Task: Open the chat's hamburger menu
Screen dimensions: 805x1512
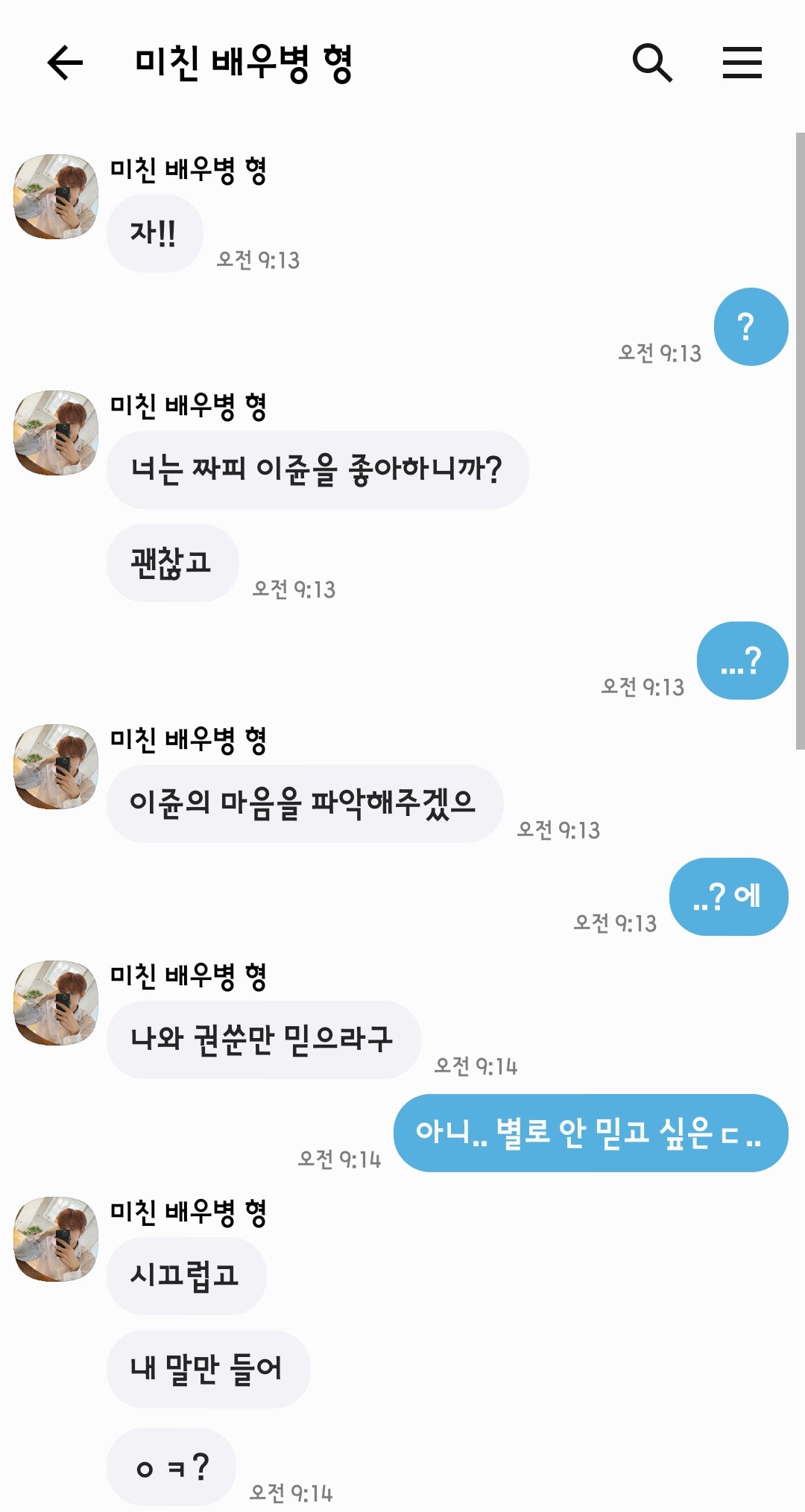Action: coord(742,62)
